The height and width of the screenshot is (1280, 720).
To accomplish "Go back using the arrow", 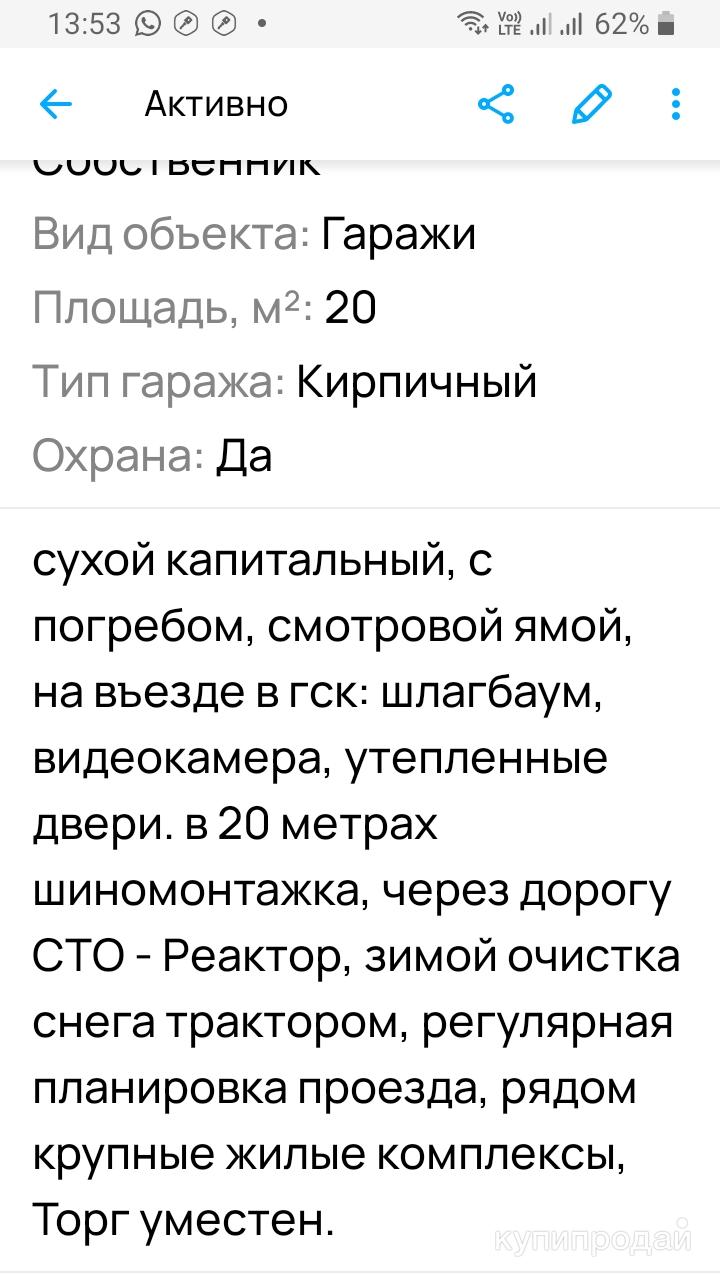I will [x=56, y=104].
